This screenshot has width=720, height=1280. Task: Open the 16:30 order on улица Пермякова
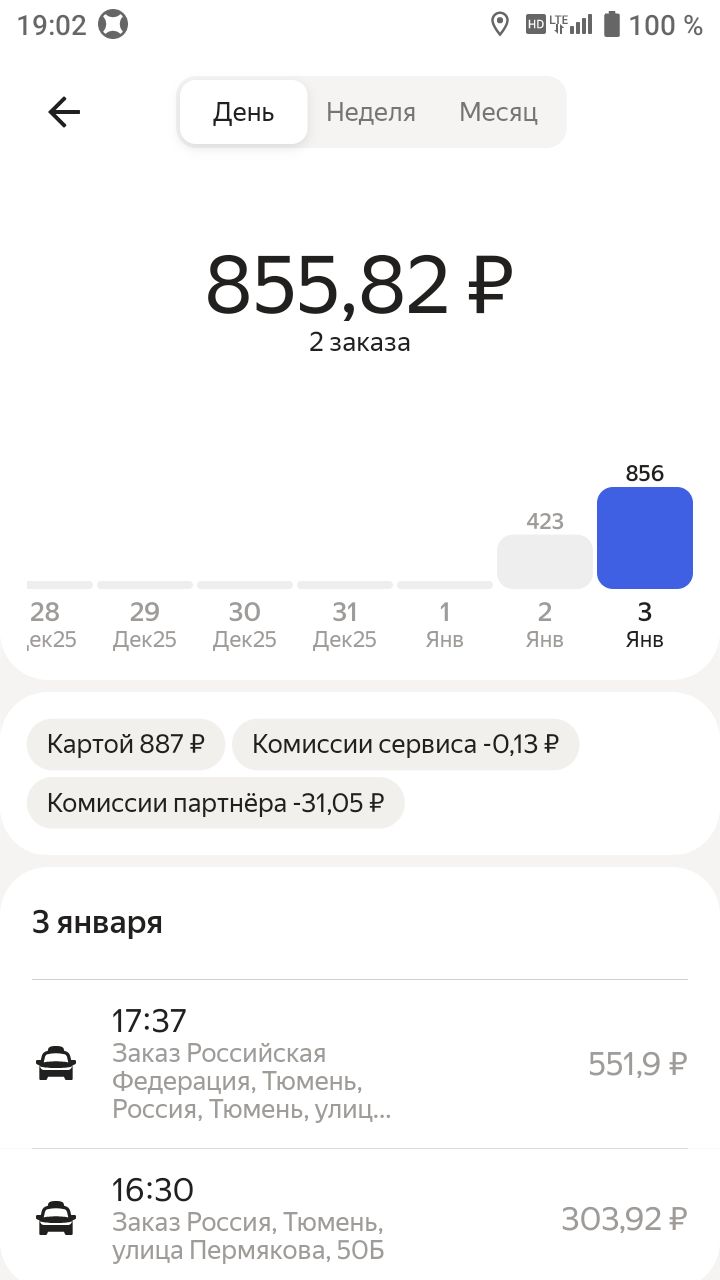[360, 1219]
